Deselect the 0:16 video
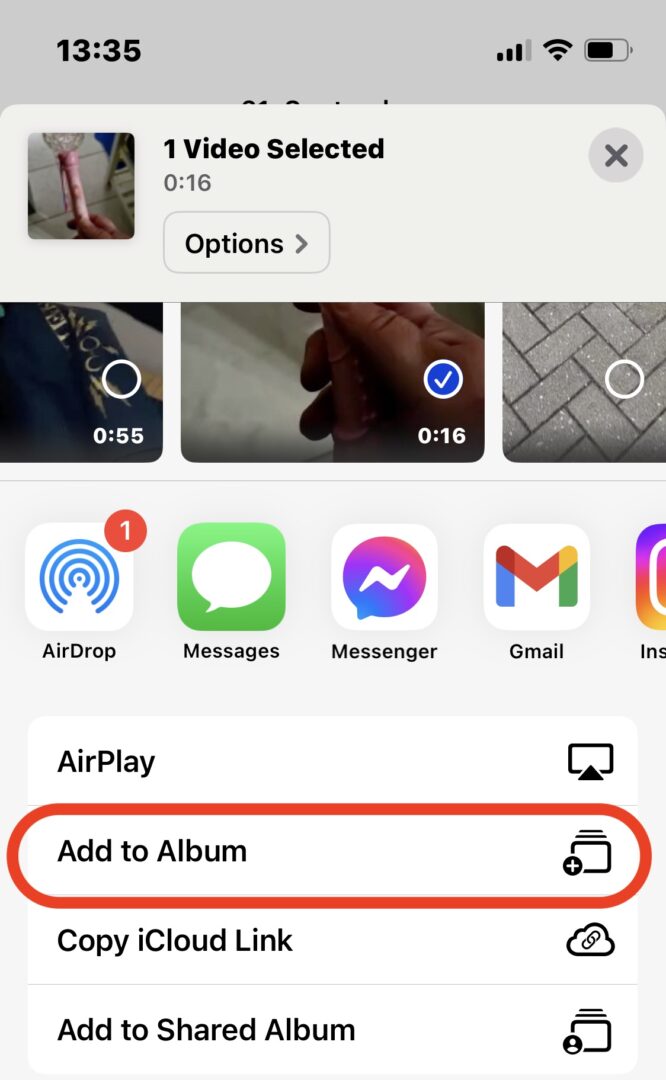This screenshot has height=1080, width=666. [x=443, y=380]
